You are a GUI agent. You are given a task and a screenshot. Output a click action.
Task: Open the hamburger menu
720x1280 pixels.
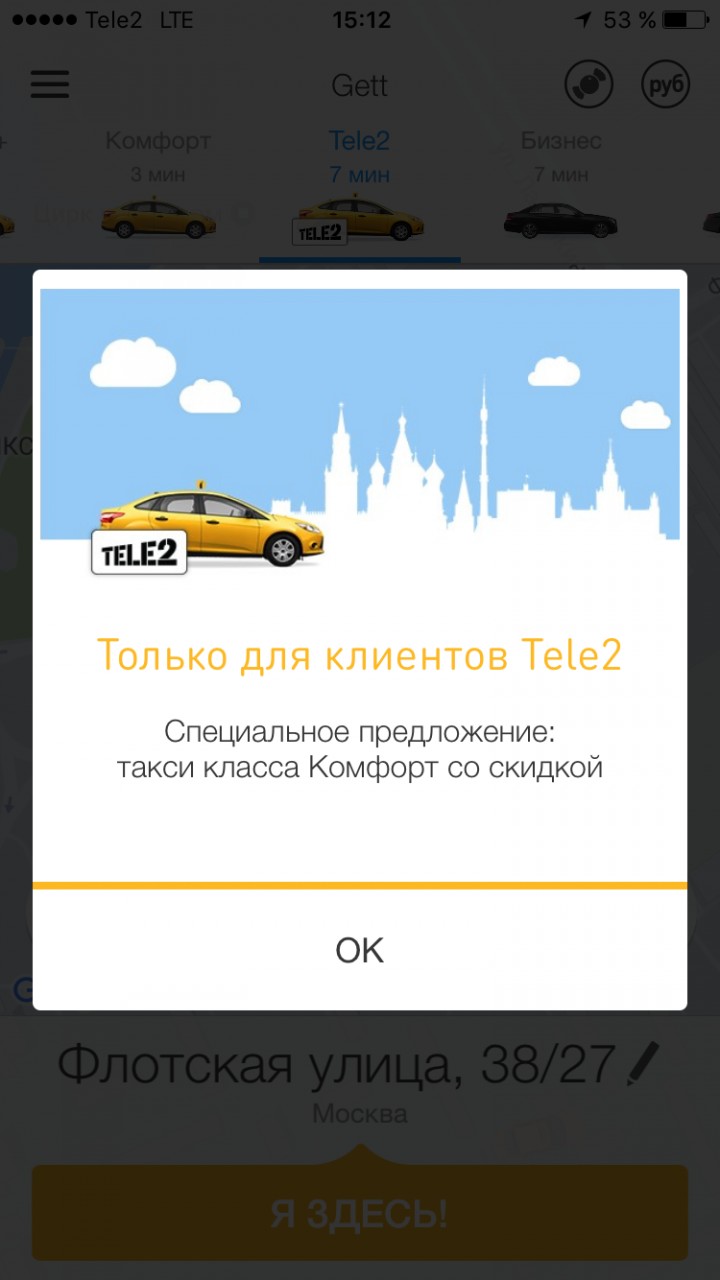click(50, 84)
